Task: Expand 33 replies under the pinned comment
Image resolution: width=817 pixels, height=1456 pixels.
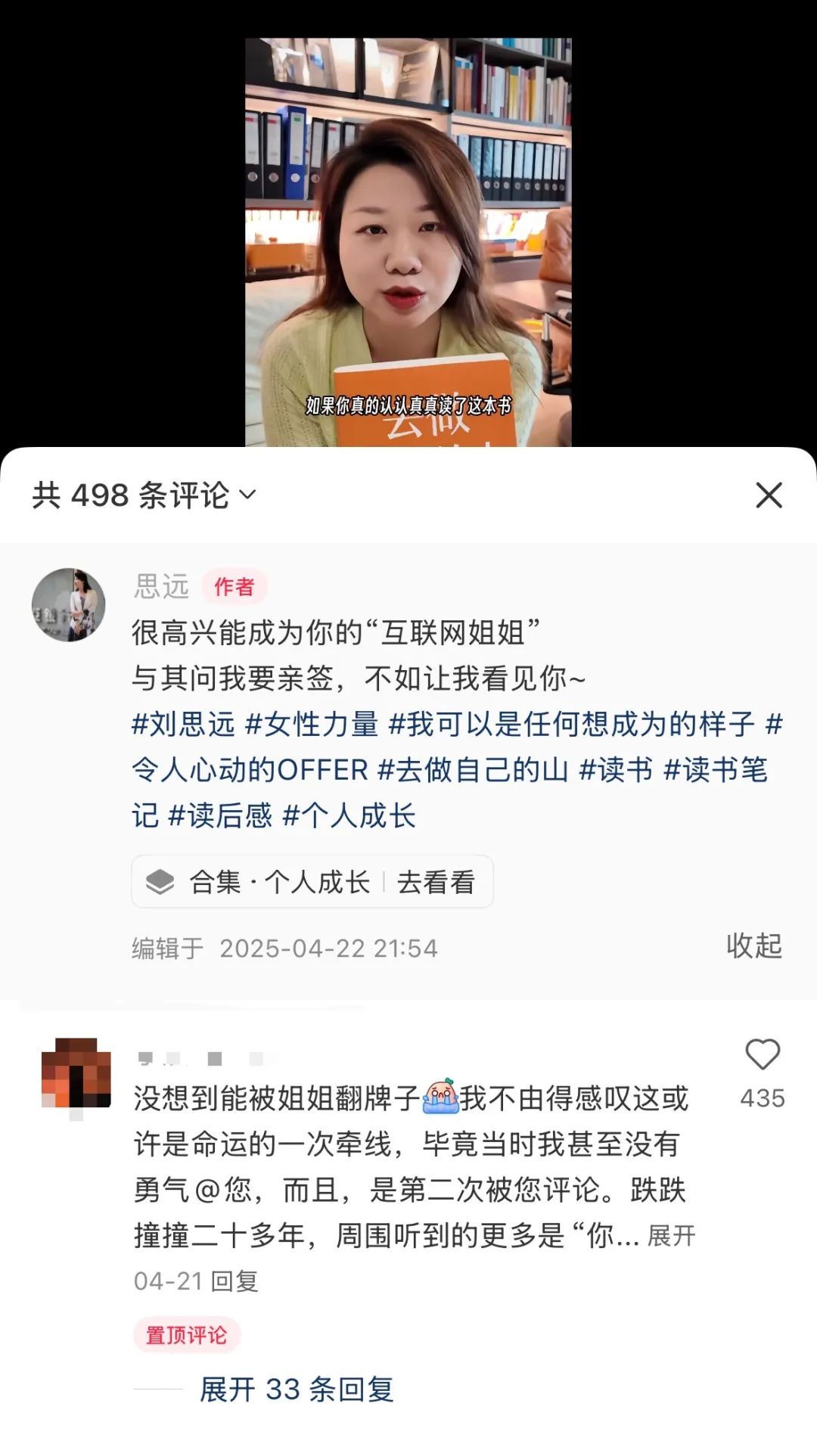Action: click(298, 1389)
